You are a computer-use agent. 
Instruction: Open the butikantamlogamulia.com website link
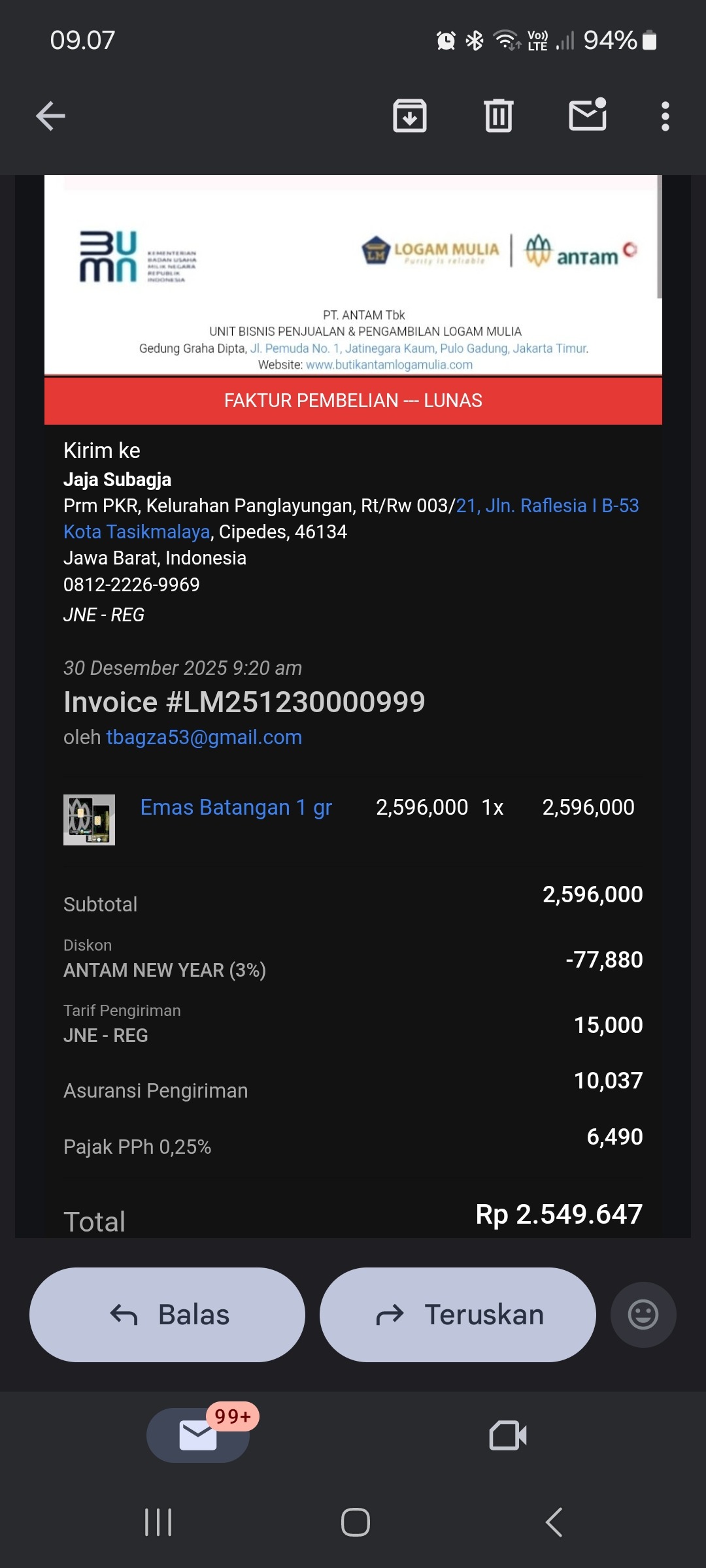389,365
